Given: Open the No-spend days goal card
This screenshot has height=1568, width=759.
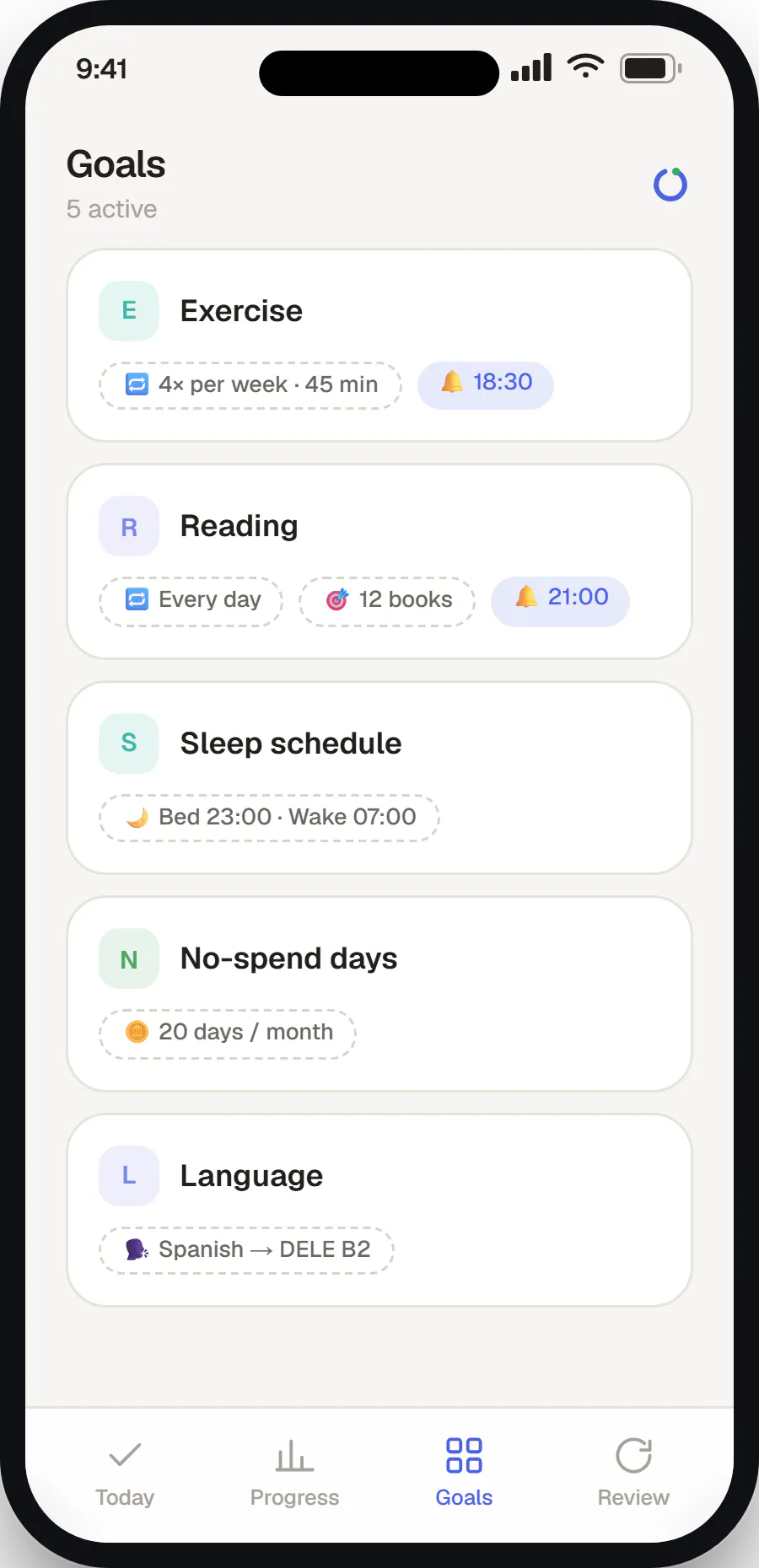Looking at the screenshot, I should pos(379,994).
